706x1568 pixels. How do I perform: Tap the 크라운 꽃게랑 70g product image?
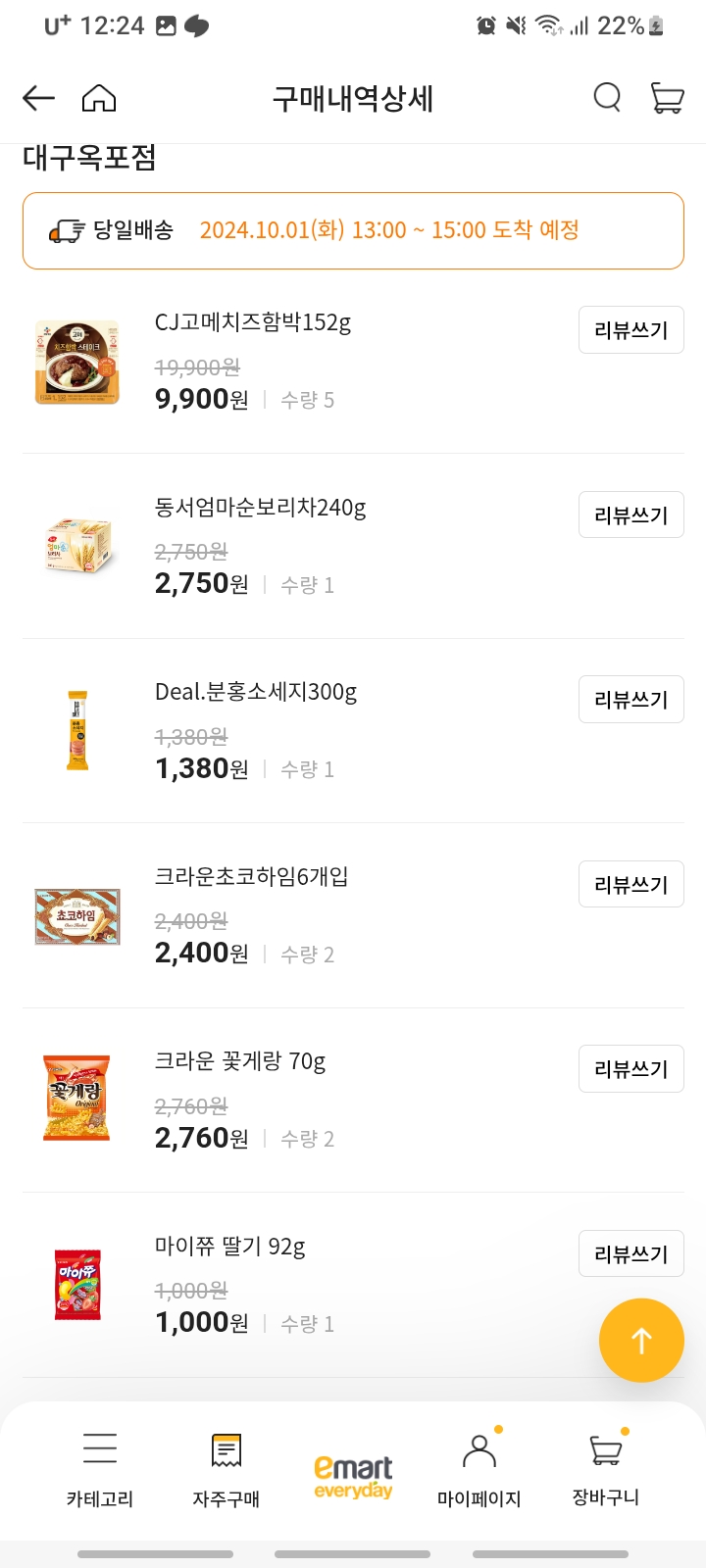77,1099
